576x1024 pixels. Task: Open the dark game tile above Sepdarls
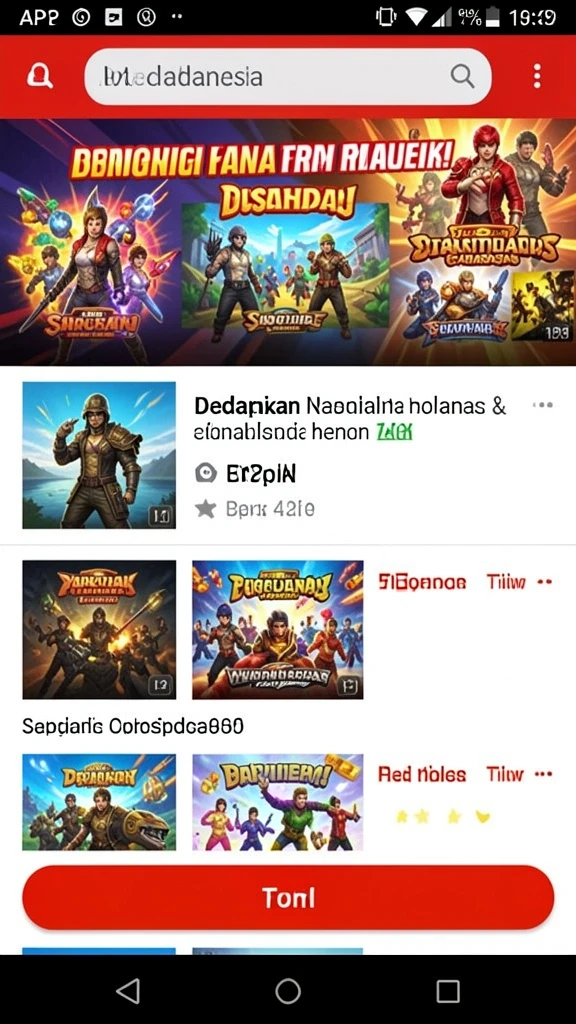click(x=99, y=630)
